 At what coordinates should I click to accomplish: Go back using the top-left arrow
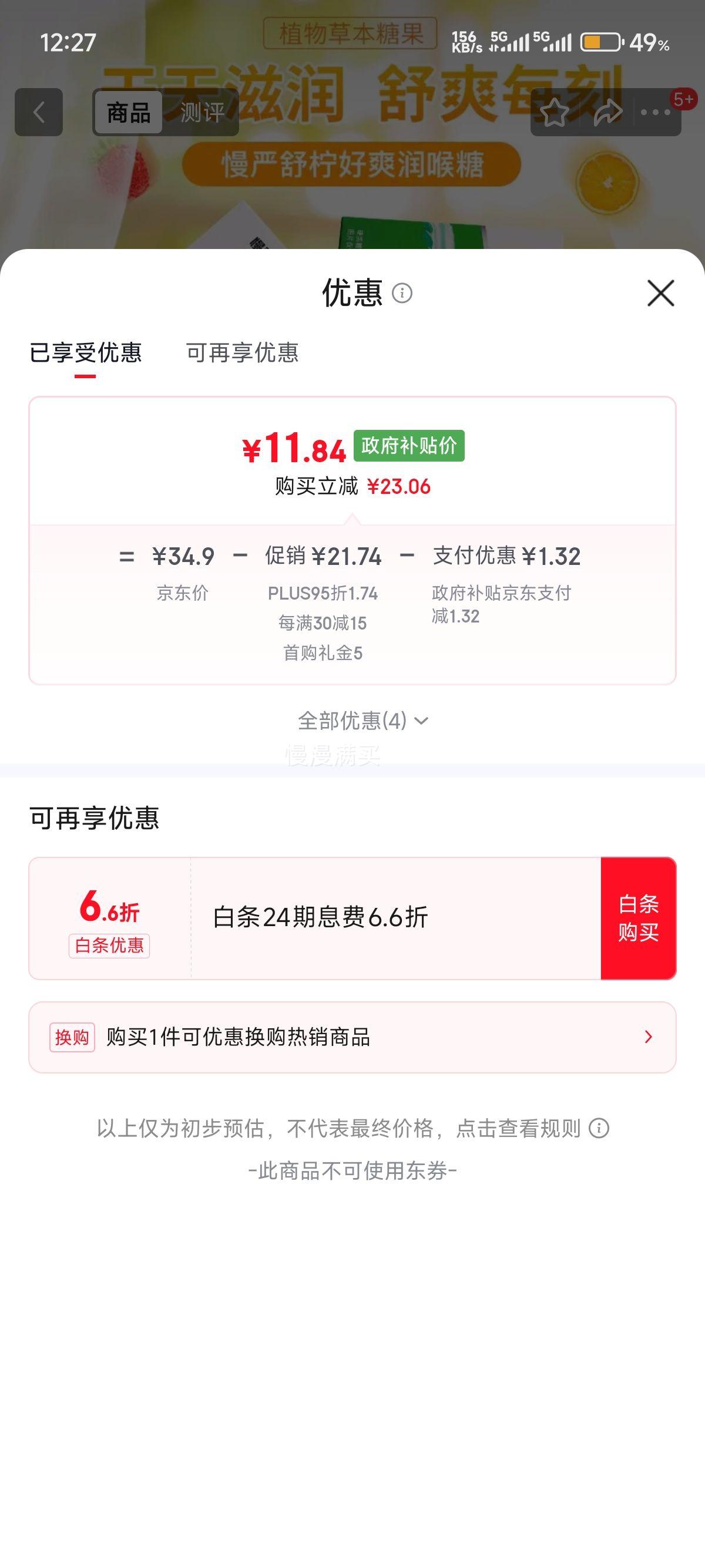click(x=38, y=113)
